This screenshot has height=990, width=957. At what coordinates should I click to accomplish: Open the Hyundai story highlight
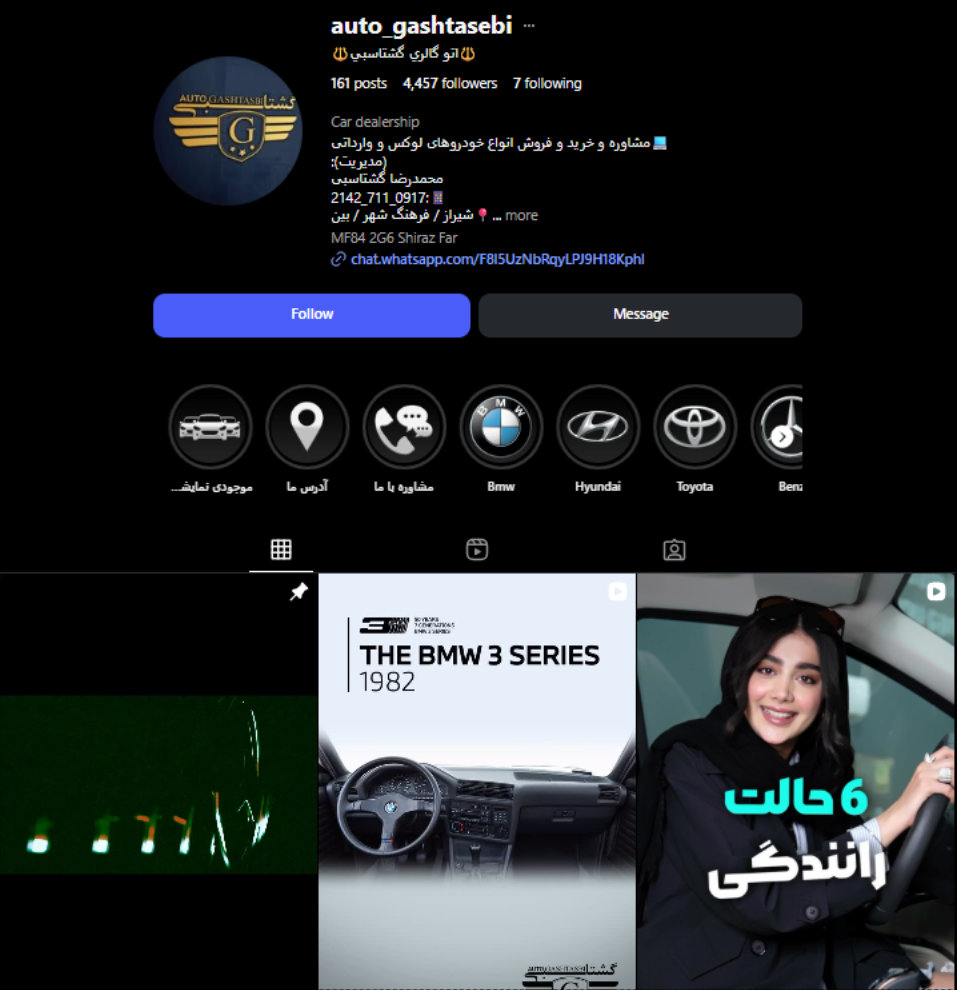click(598, 427)
